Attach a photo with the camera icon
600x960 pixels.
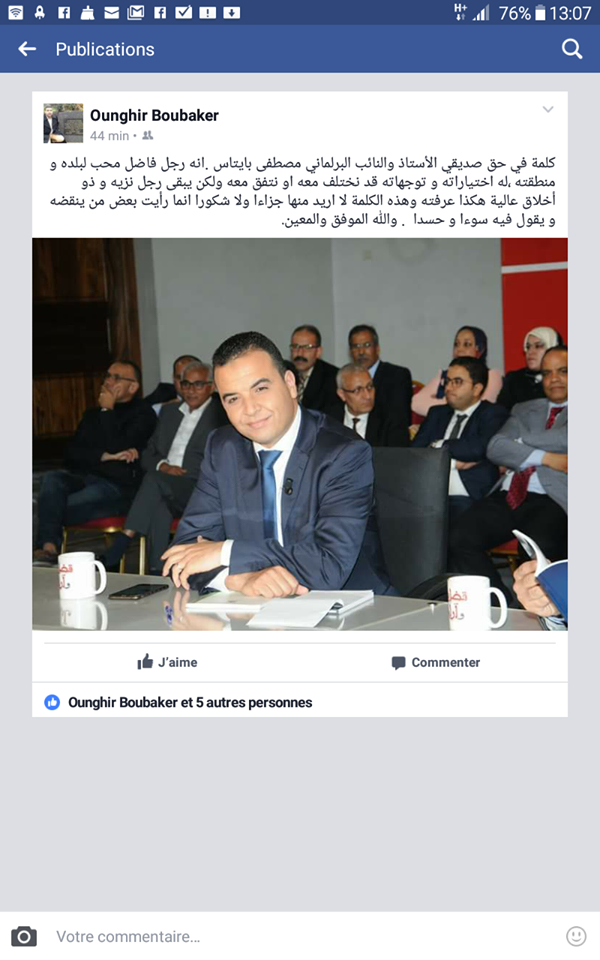24,936
